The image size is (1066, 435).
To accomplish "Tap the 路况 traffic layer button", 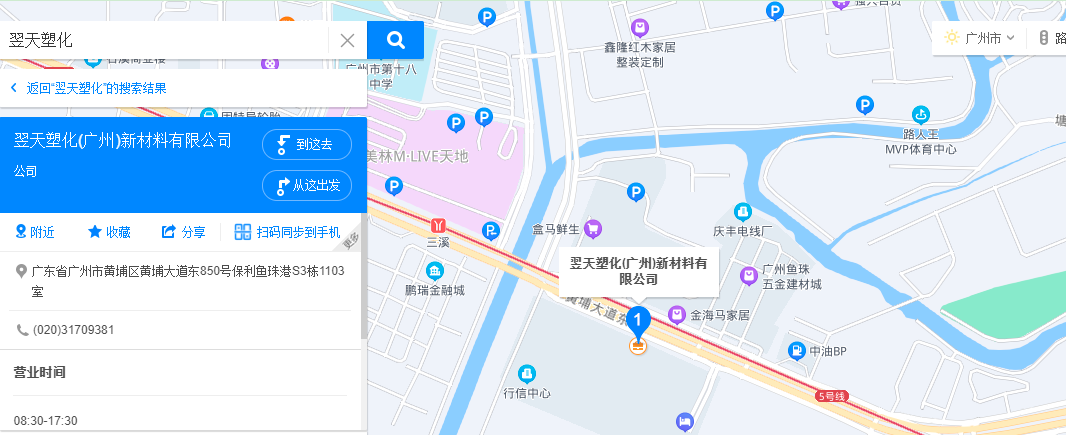I will (x=1050, y=38).
